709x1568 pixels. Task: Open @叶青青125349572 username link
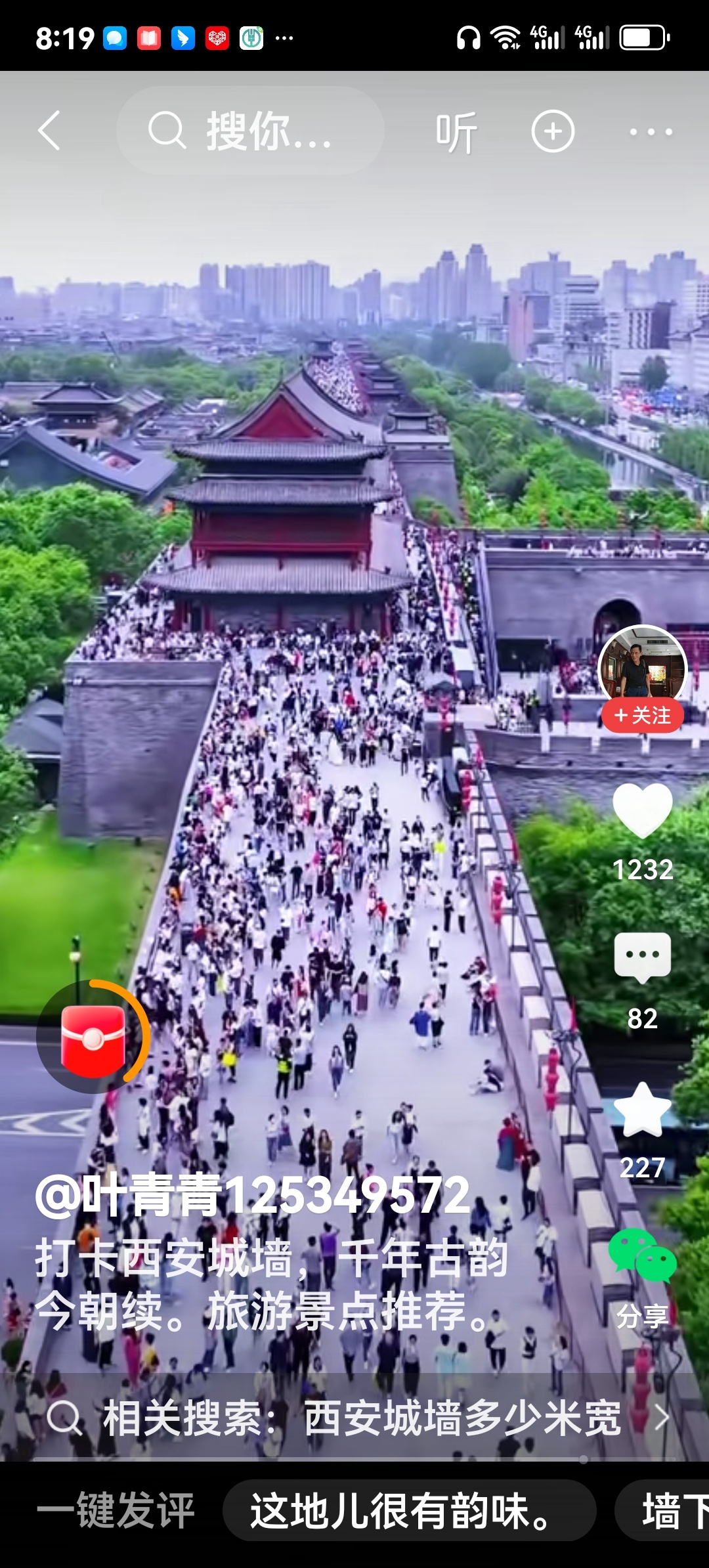point(253,1195)
